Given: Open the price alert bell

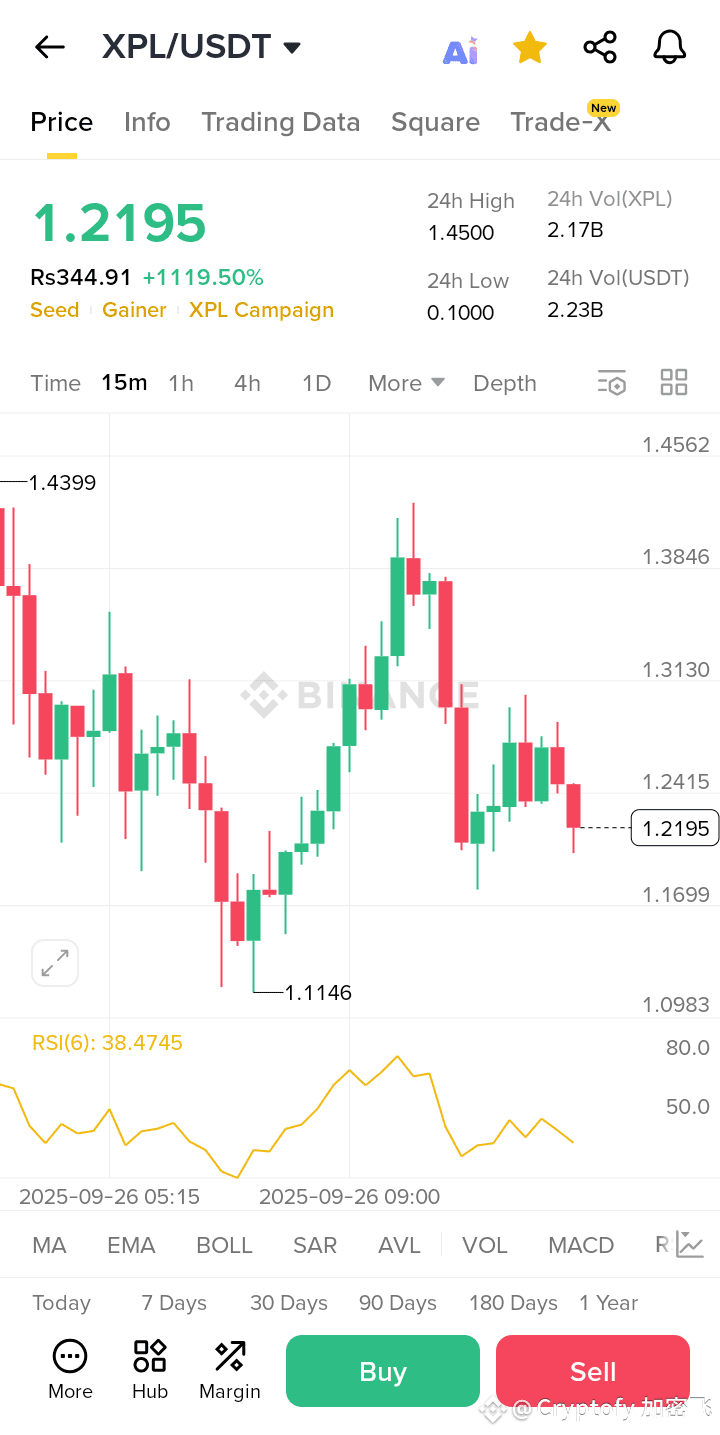Looking at the screenshot, I should coord(669,47).
